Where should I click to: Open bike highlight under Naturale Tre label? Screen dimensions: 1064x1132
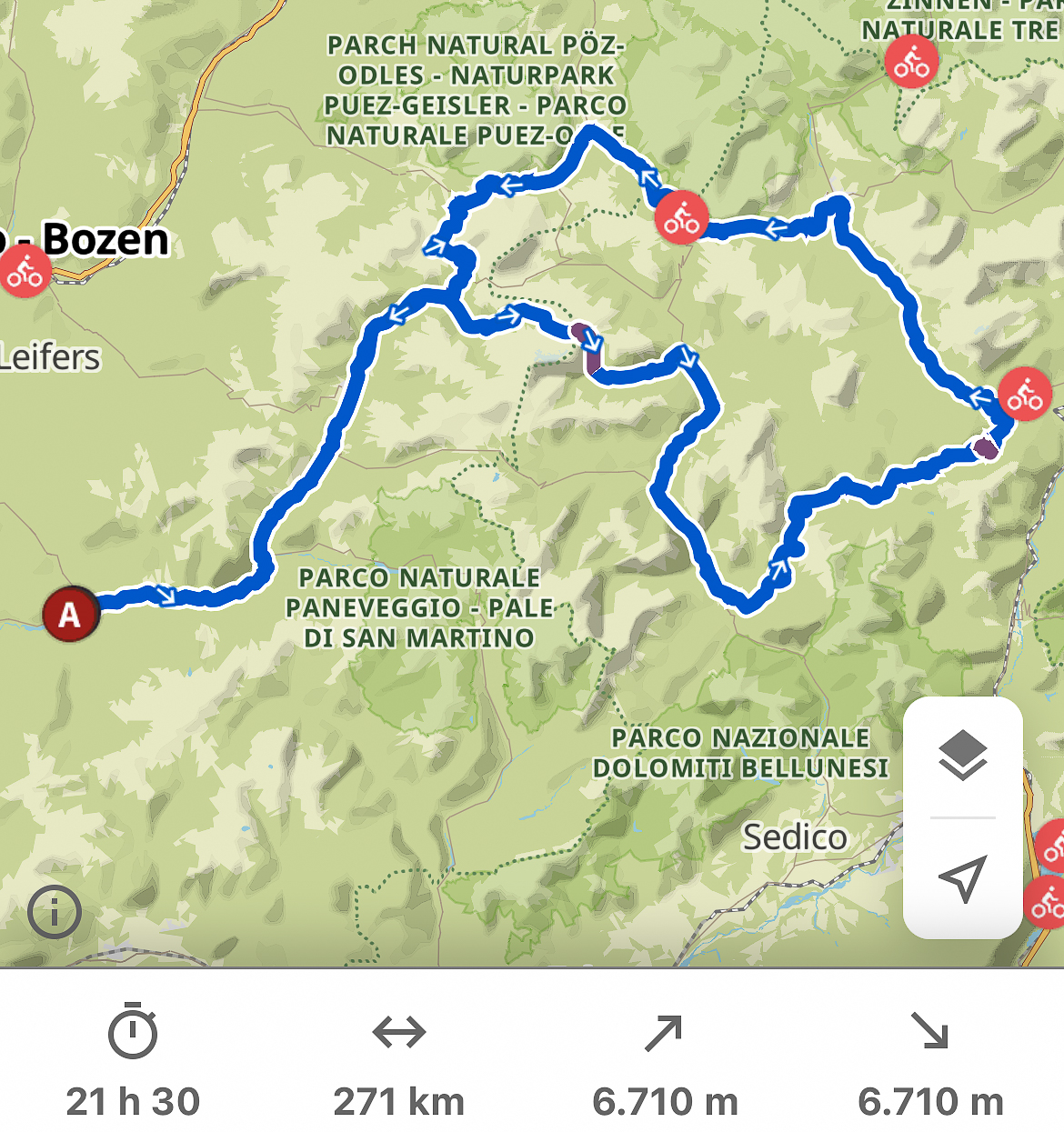click(911, 62)
